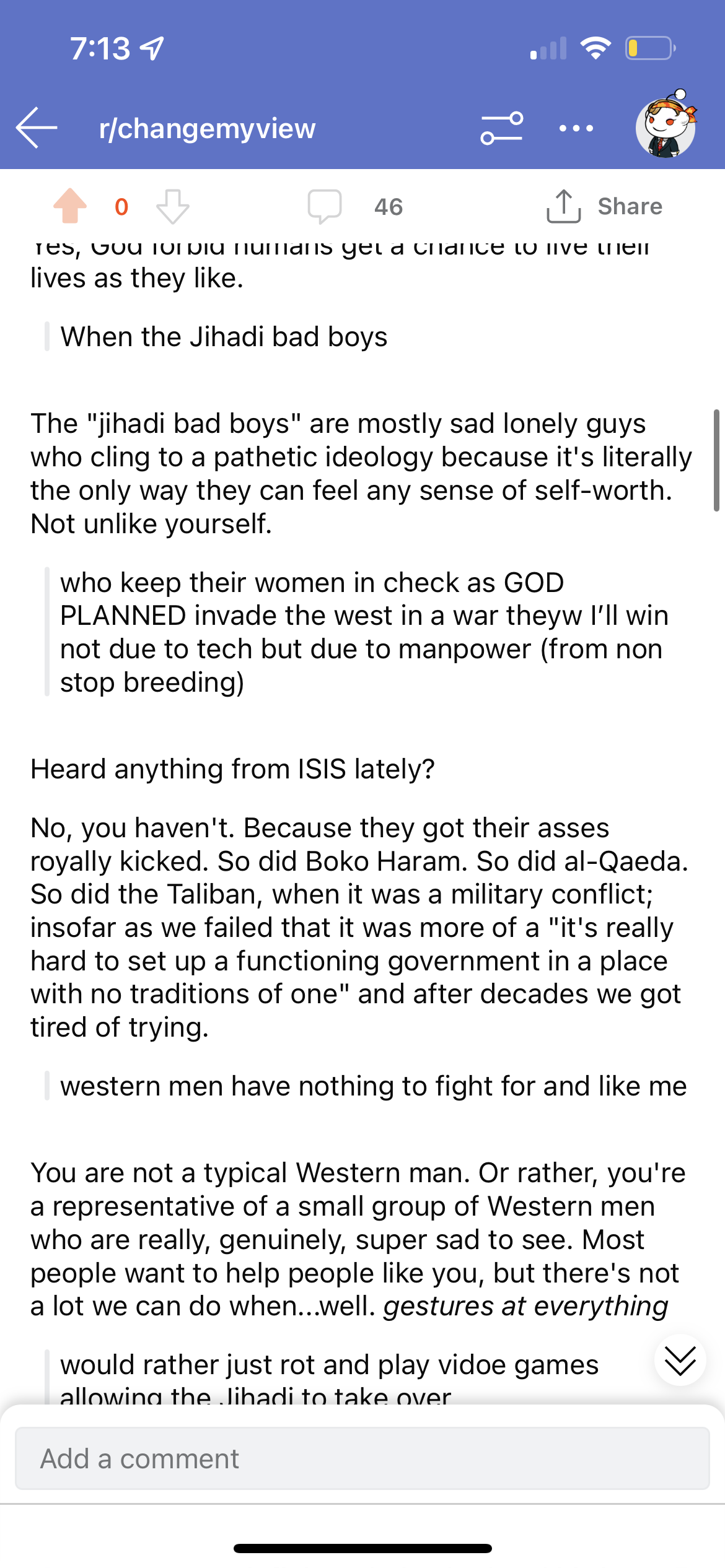Open the comment sort options
725x1568 pixels.
(502, 128)
